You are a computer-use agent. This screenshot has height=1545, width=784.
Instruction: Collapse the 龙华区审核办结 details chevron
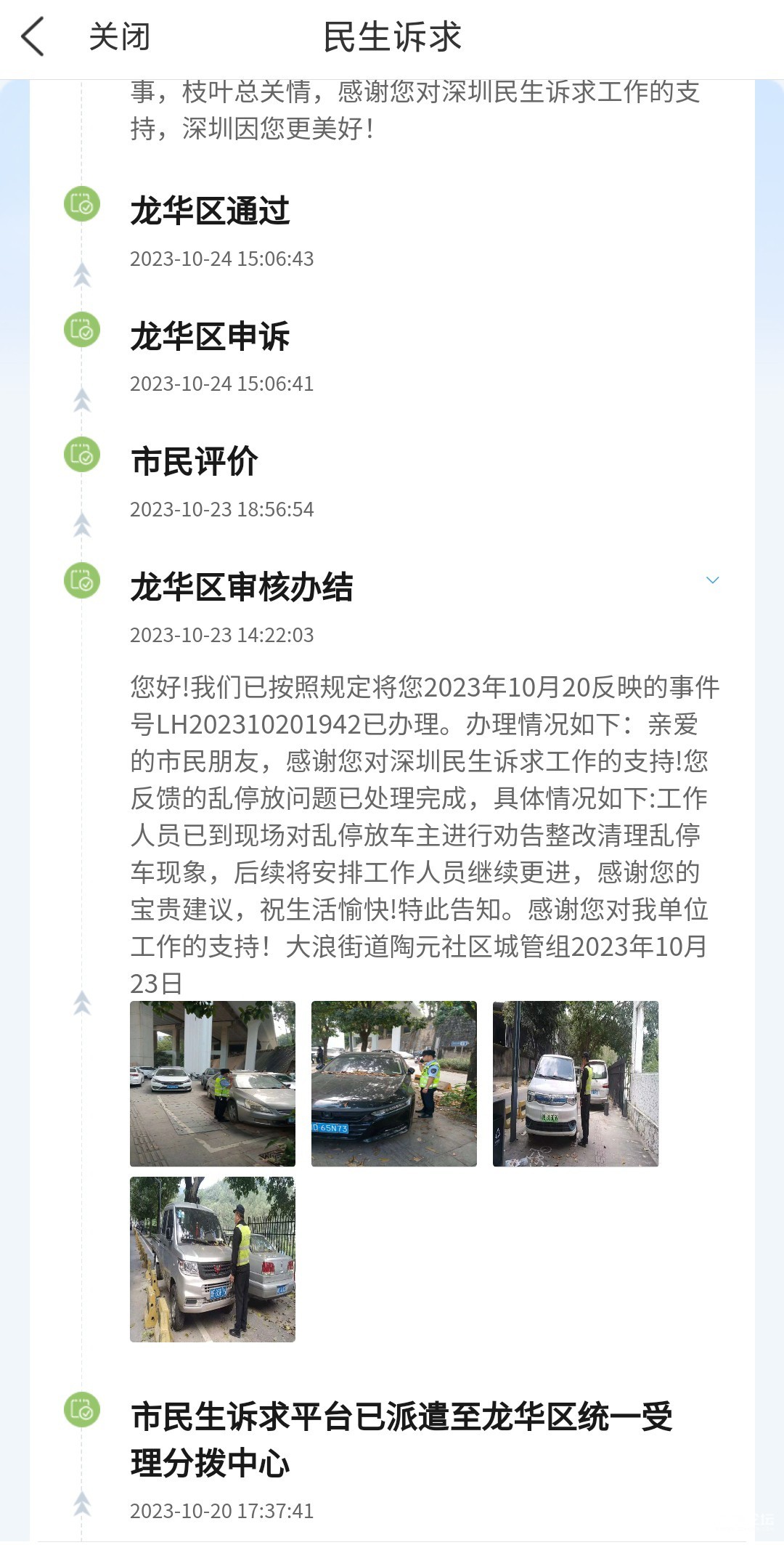click(x=713, y=580)
